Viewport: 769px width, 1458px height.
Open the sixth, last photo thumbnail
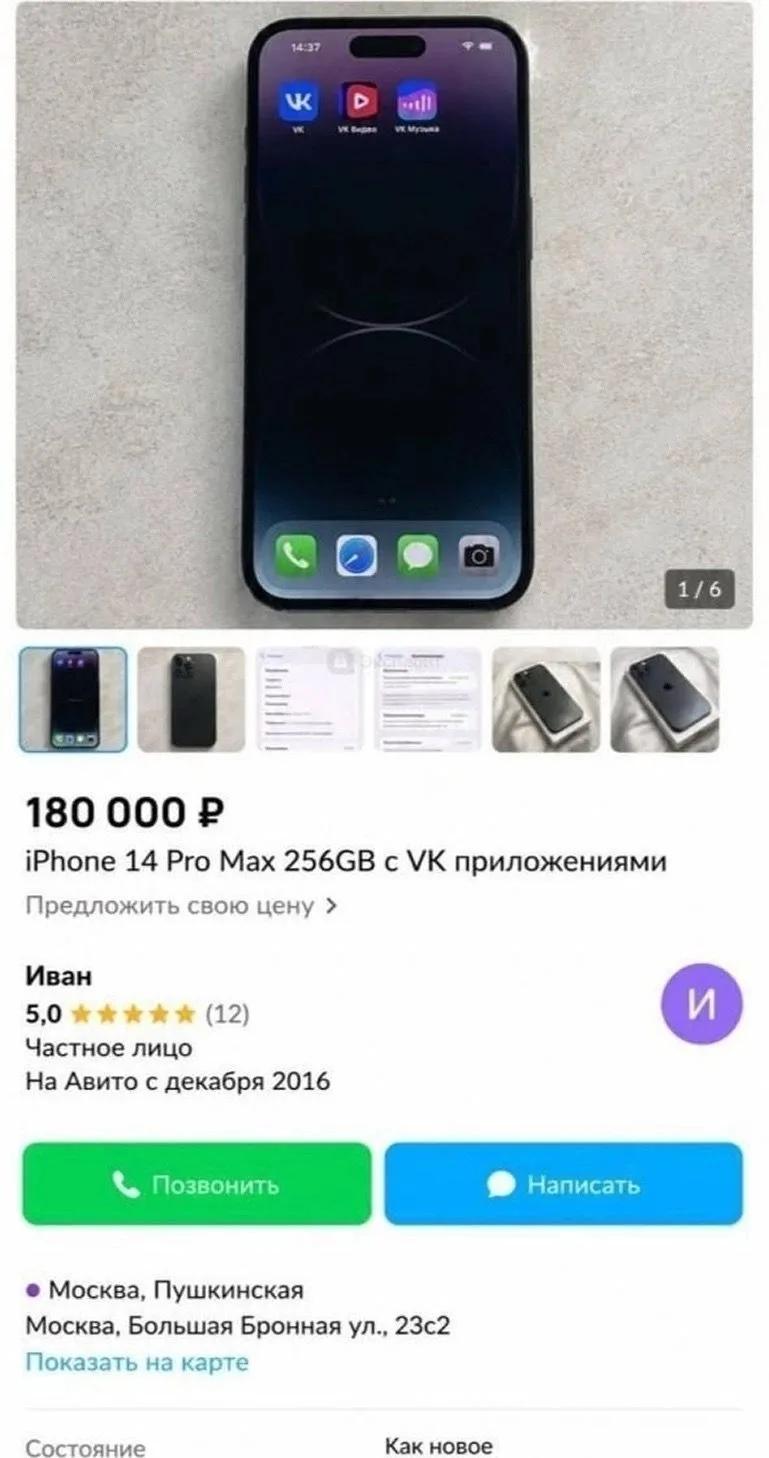pyautogui.click(x=664, y=699)
